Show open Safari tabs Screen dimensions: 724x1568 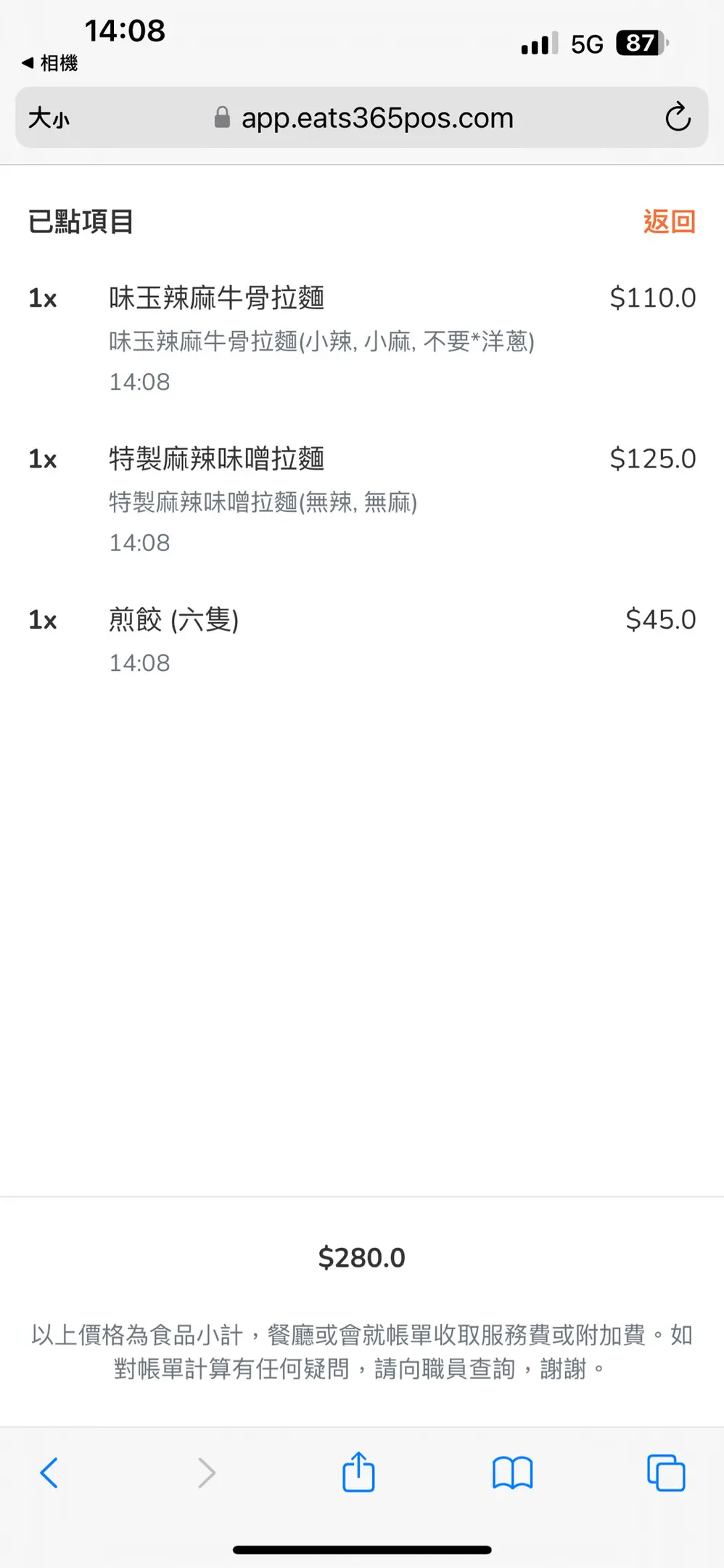pos(666,1473)
